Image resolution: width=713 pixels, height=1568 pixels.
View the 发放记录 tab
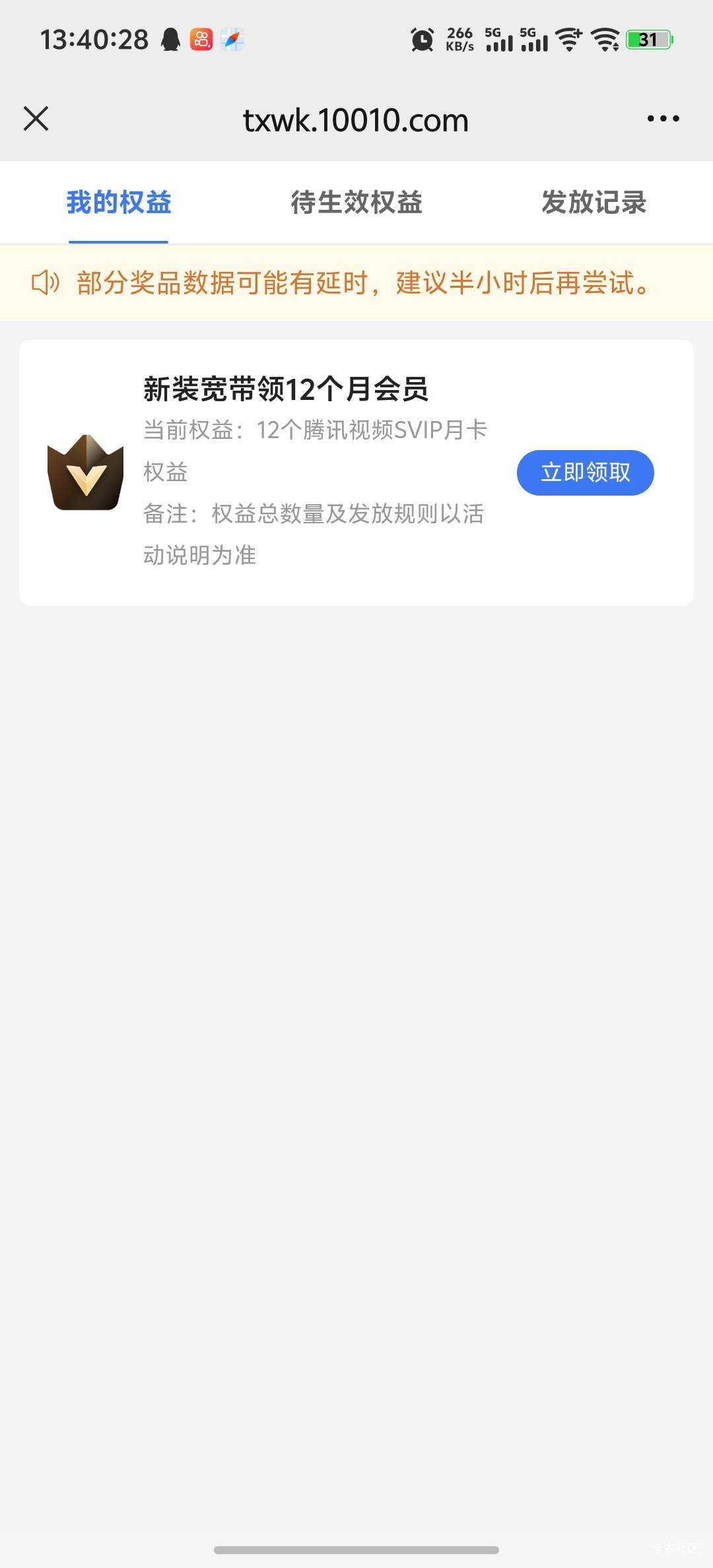(x=594, y=203)
